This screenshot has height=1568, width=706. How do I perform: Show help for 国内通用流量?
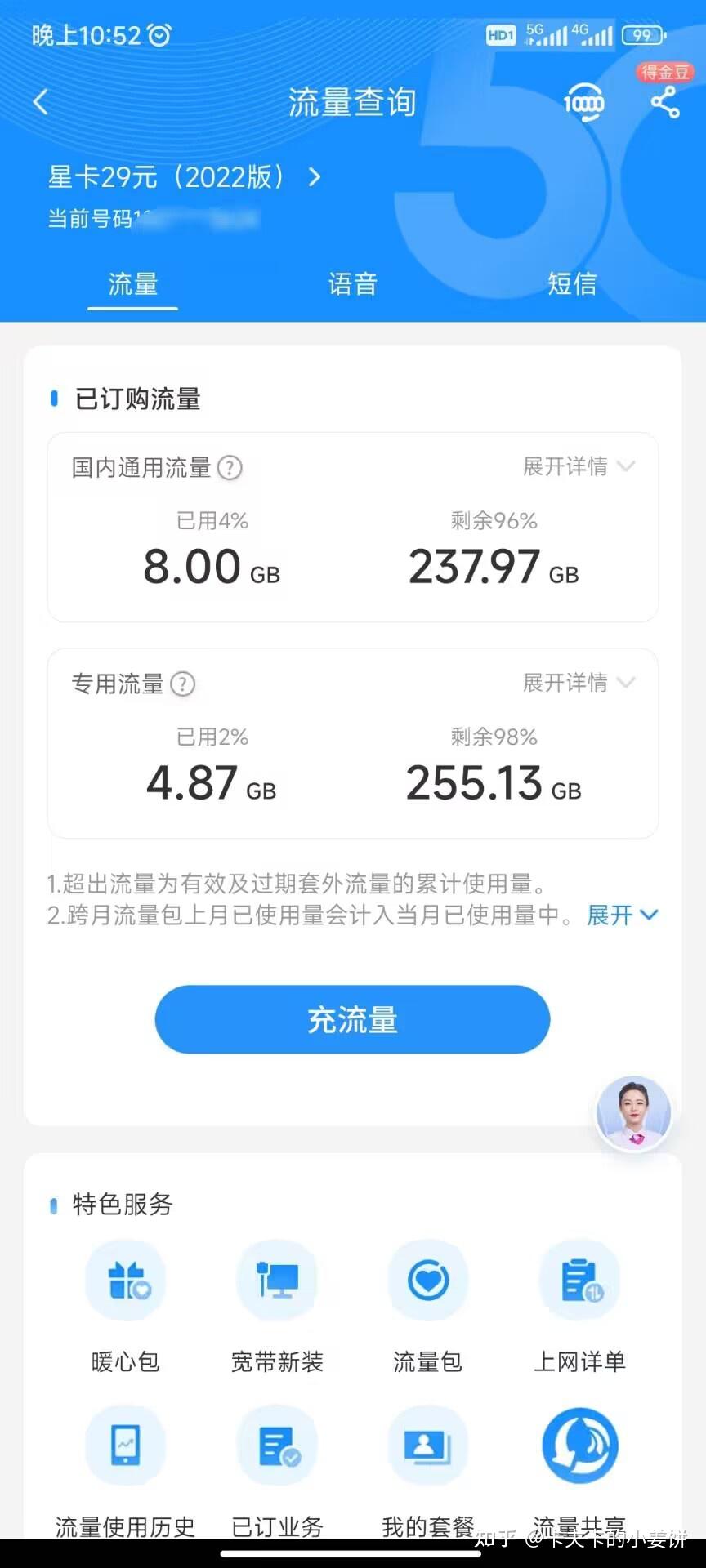(x=230, y=468)
